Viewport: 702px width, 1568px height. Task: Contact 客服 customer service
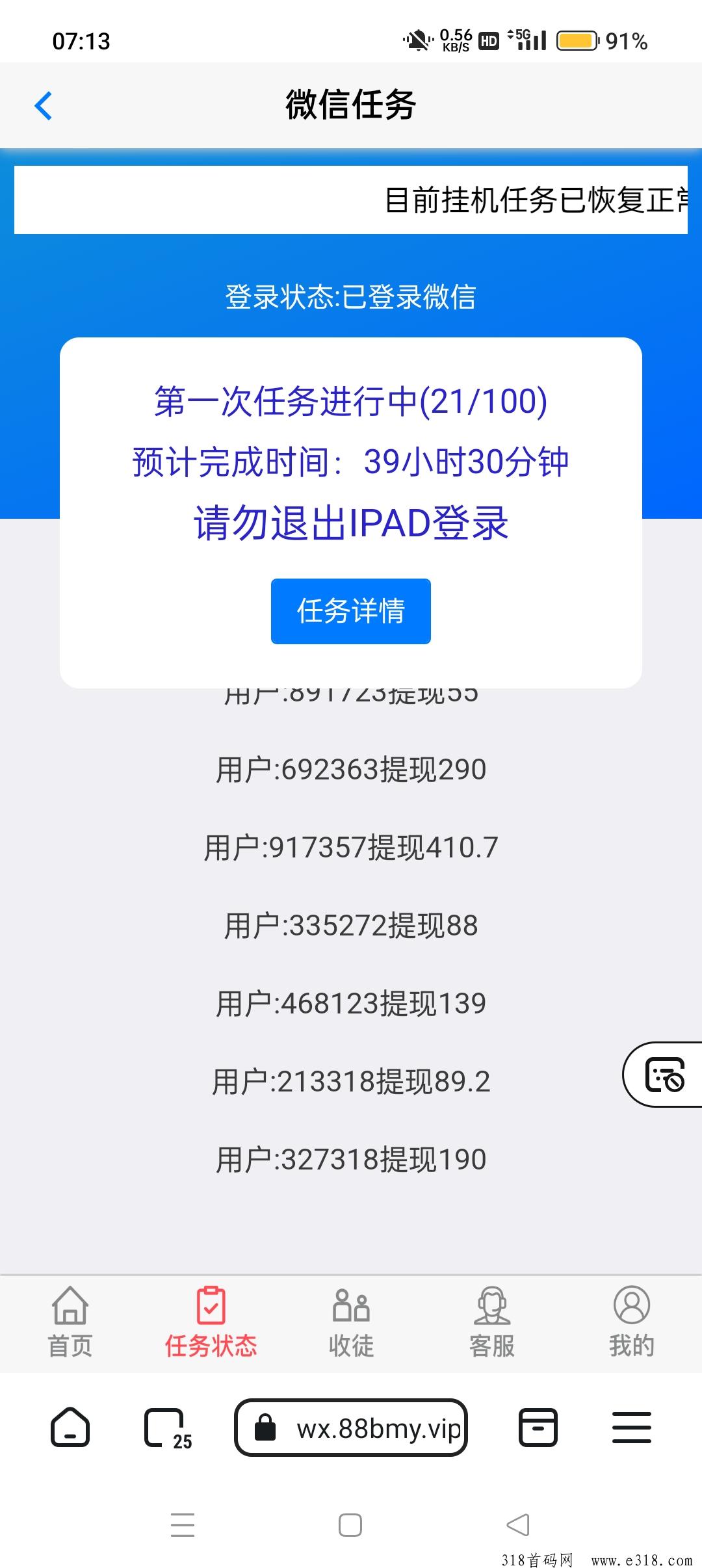pyautogui.click(x=492, y=1322)
